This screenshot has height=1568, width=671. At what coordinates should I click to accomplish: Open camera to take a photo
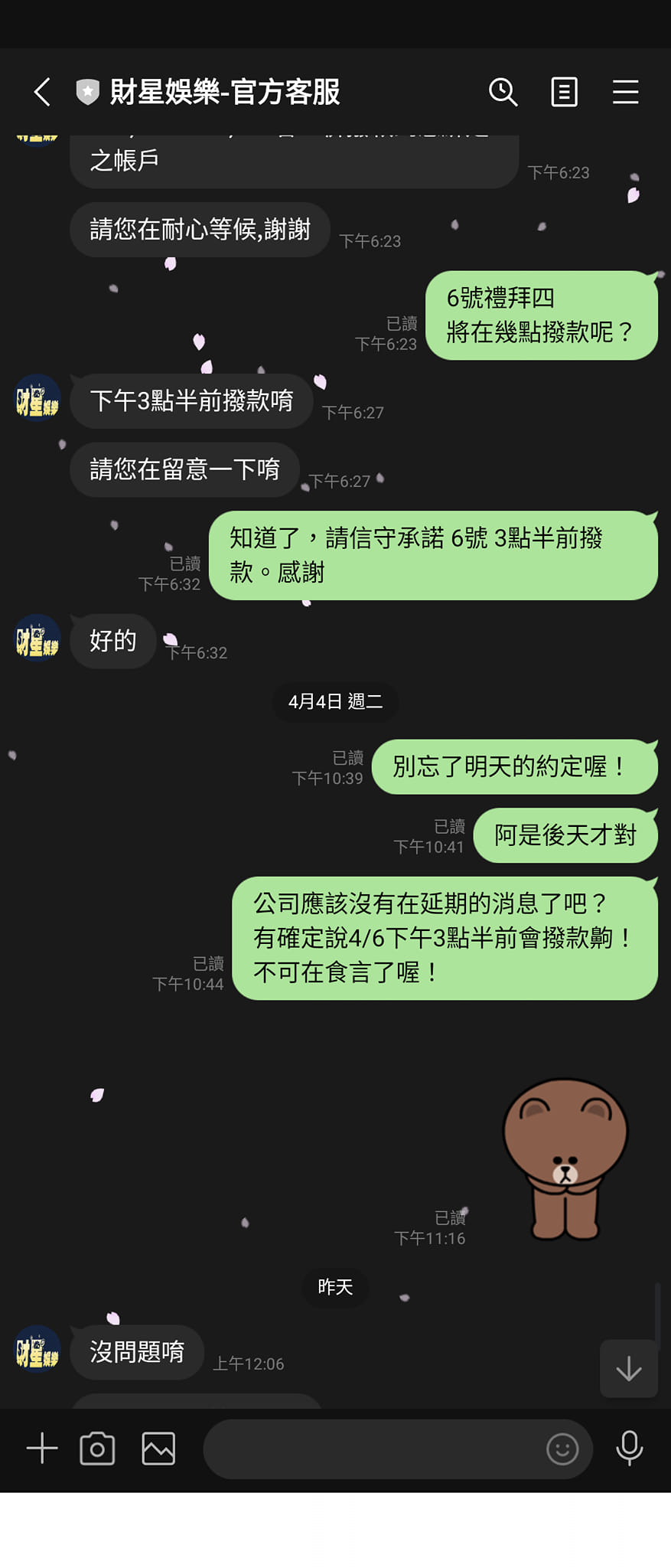(x=97, y=1448)
